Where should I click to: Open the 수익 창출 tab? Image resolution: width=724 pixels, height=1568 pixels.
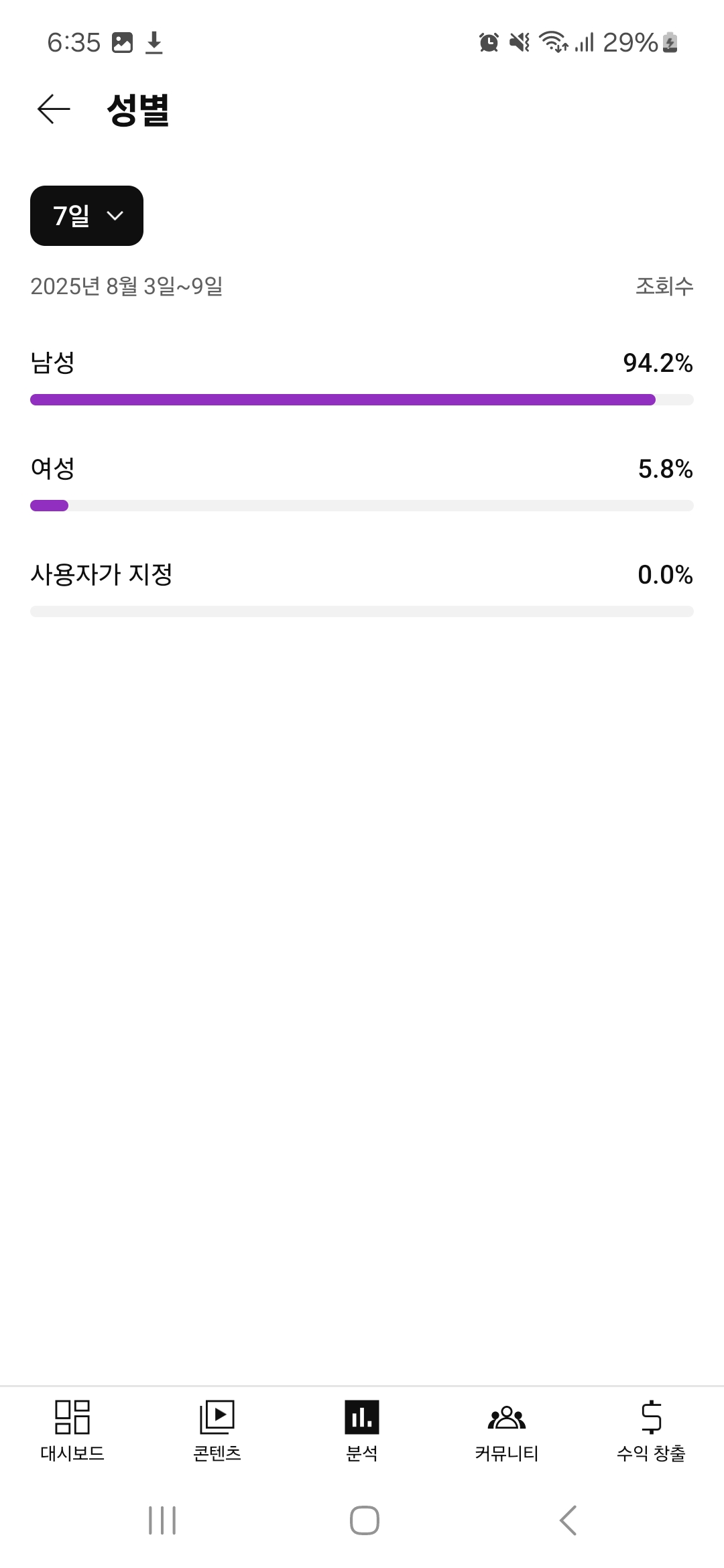651,1430
